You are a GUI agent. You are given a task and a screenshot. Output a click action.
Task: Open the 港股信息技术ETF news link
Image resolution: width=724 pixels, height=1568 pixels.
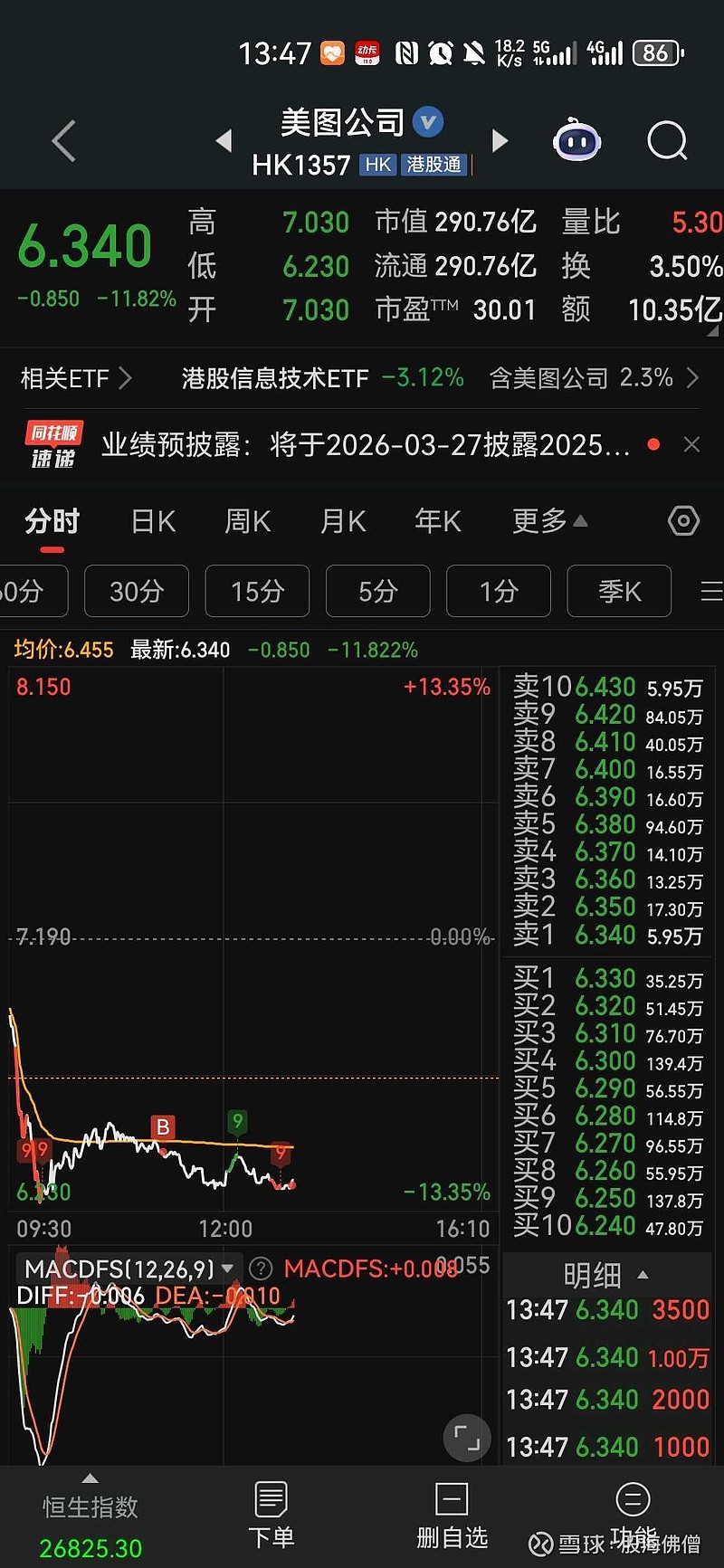[x=271, y=378]
